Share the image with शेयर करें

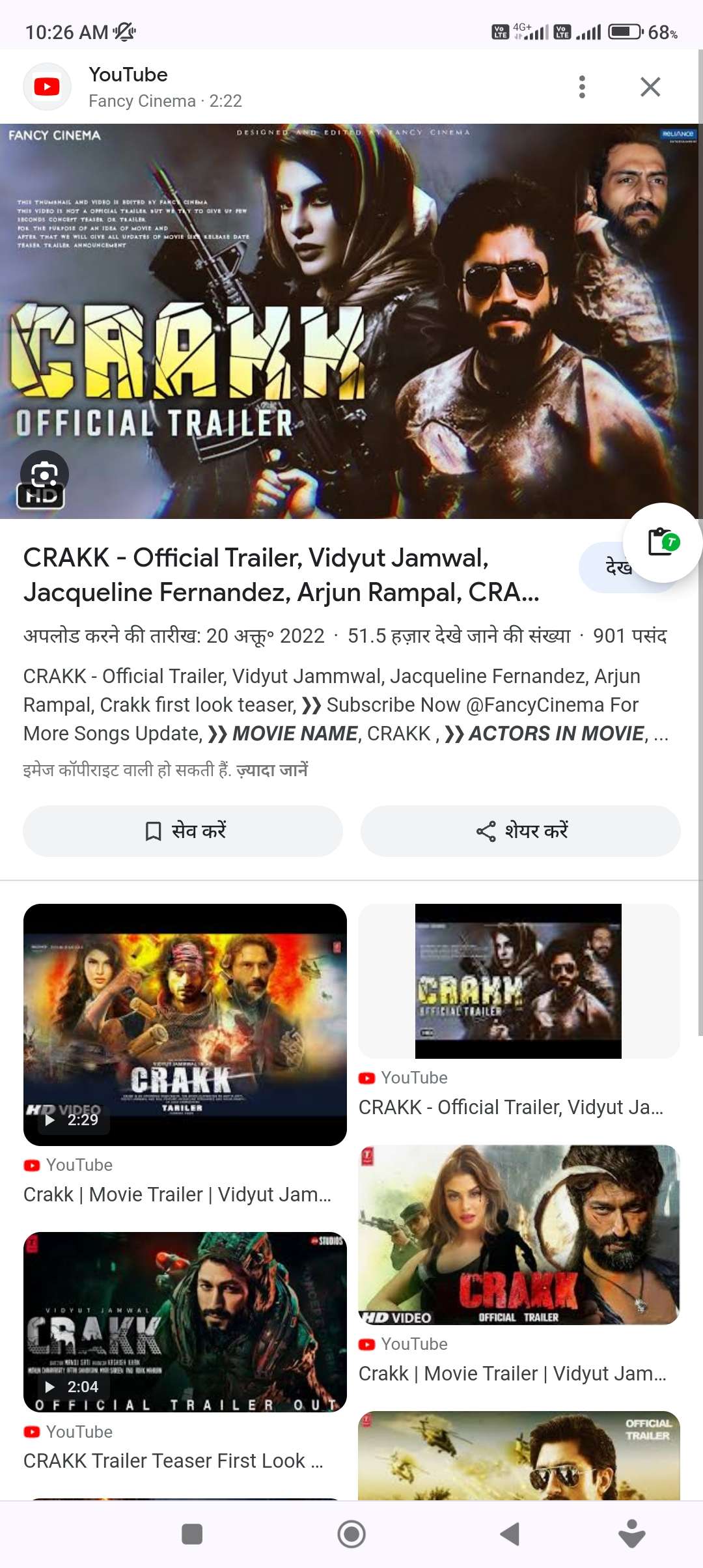click(x=521, y=831)
